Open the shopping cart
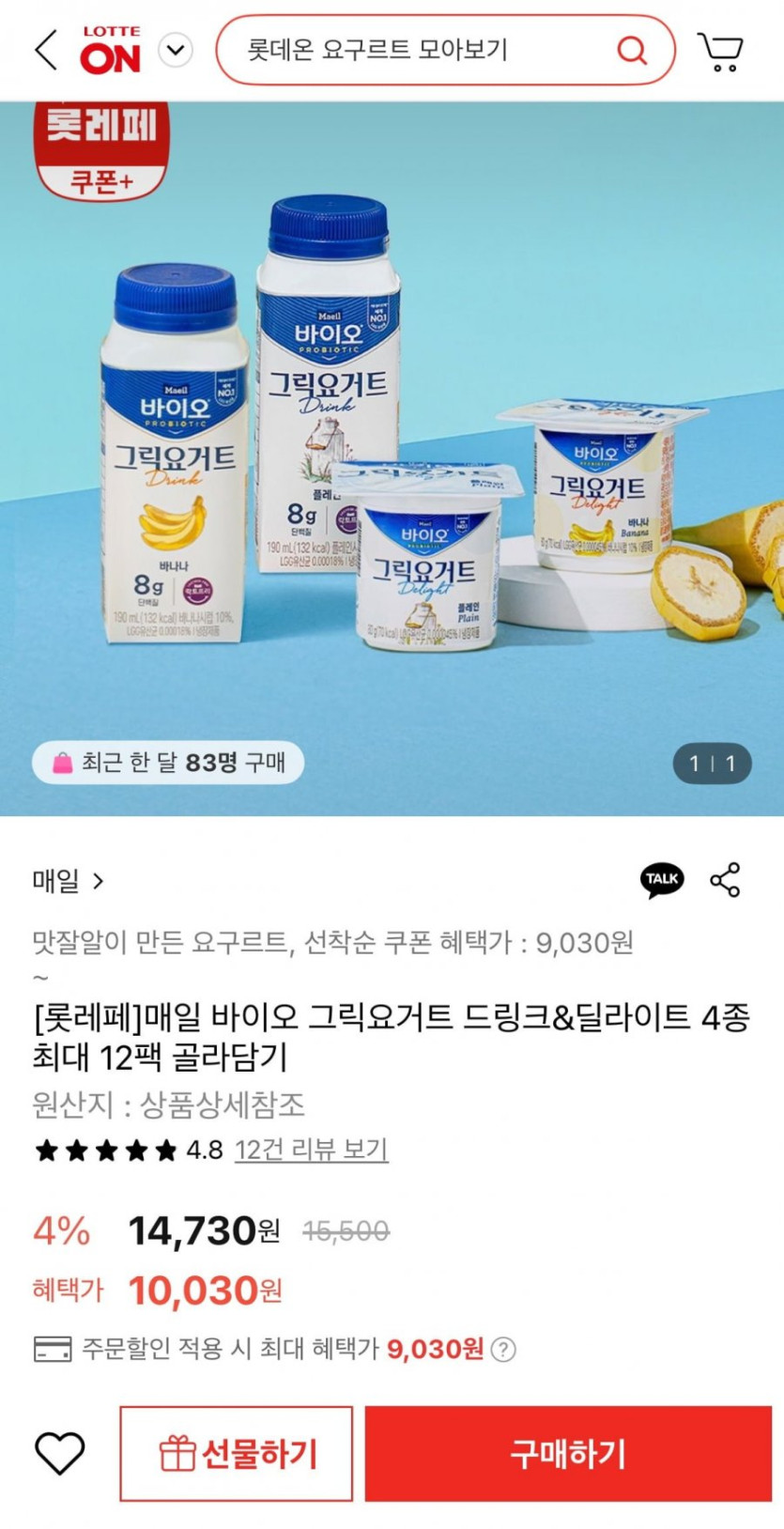 pos(720,51)
